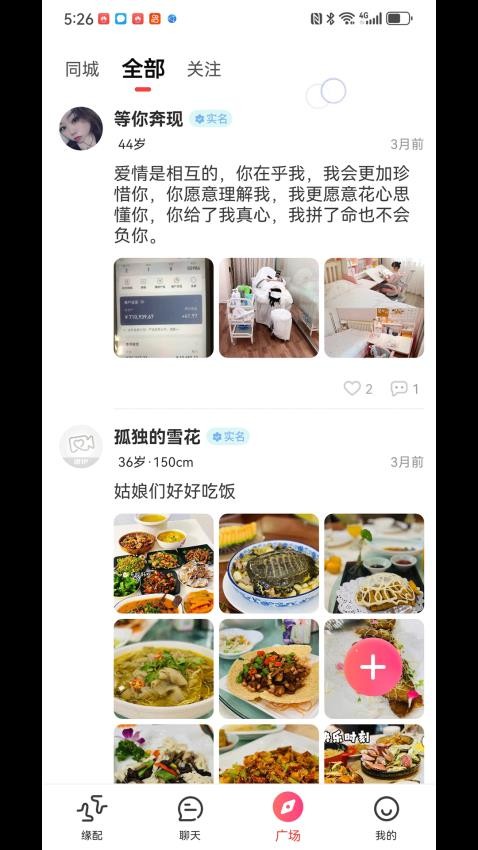This screenshot has height=850, width=478.
Task: Open the account balance photo in 等你奔现's post
Action: pyautogui.click(x=164, y=307)
